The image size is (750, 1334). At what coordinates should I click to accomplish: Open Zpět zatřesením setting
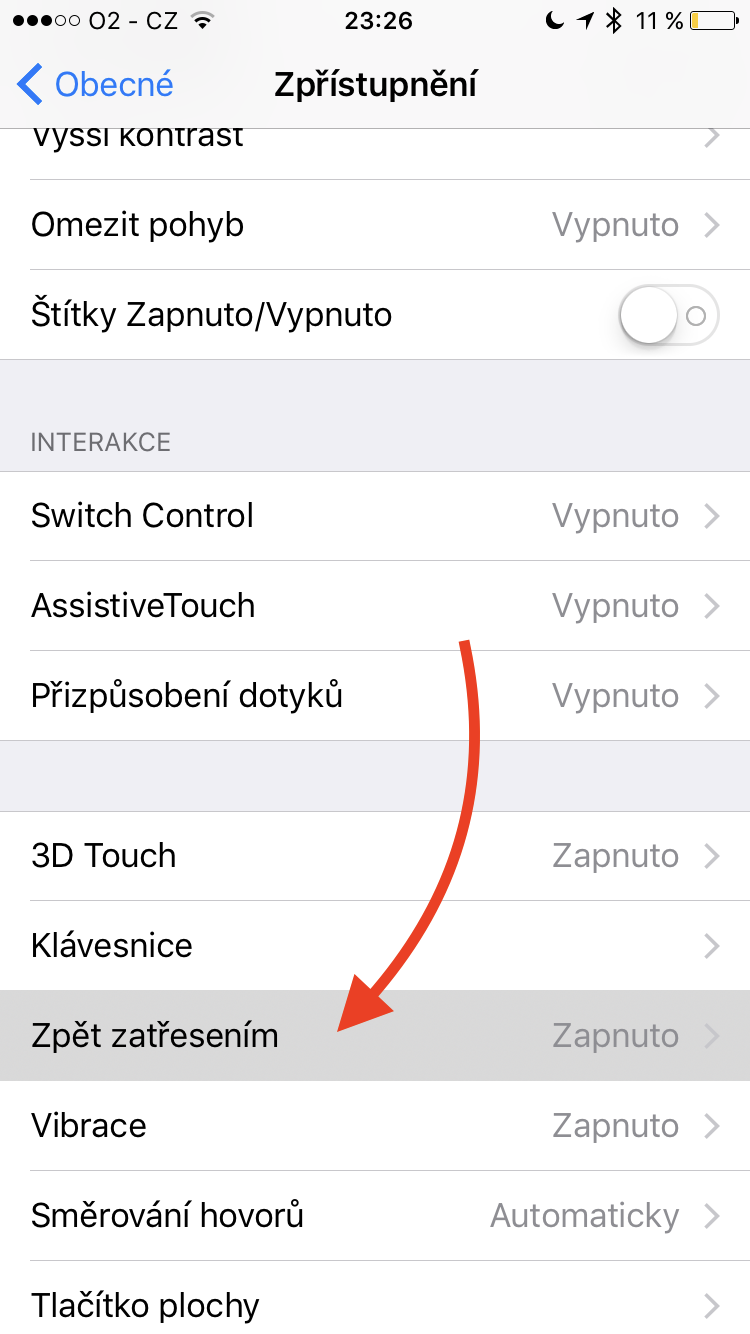[x=375, y=1036]
